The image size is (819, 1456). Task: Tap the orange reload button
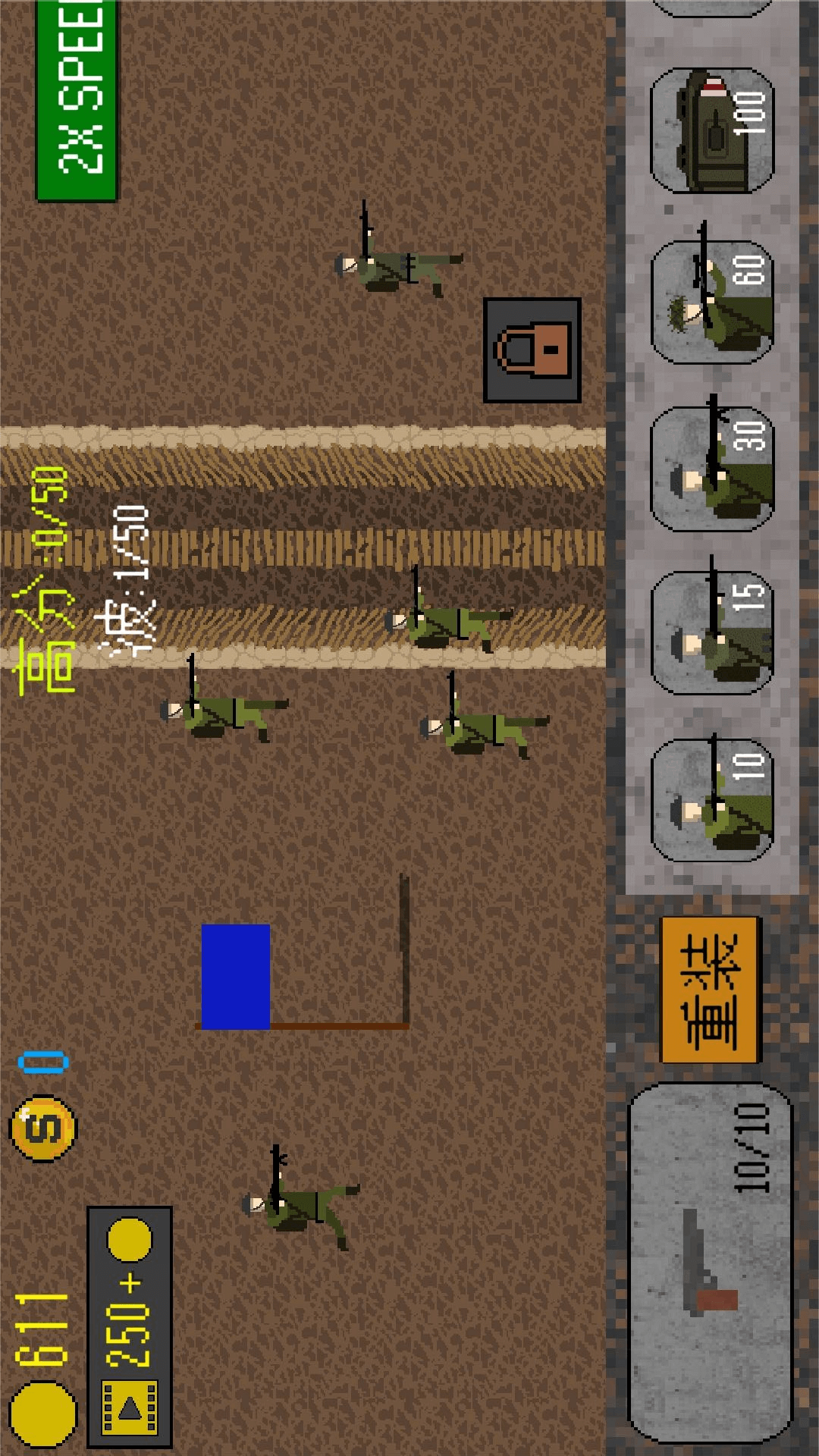[710, 990]
